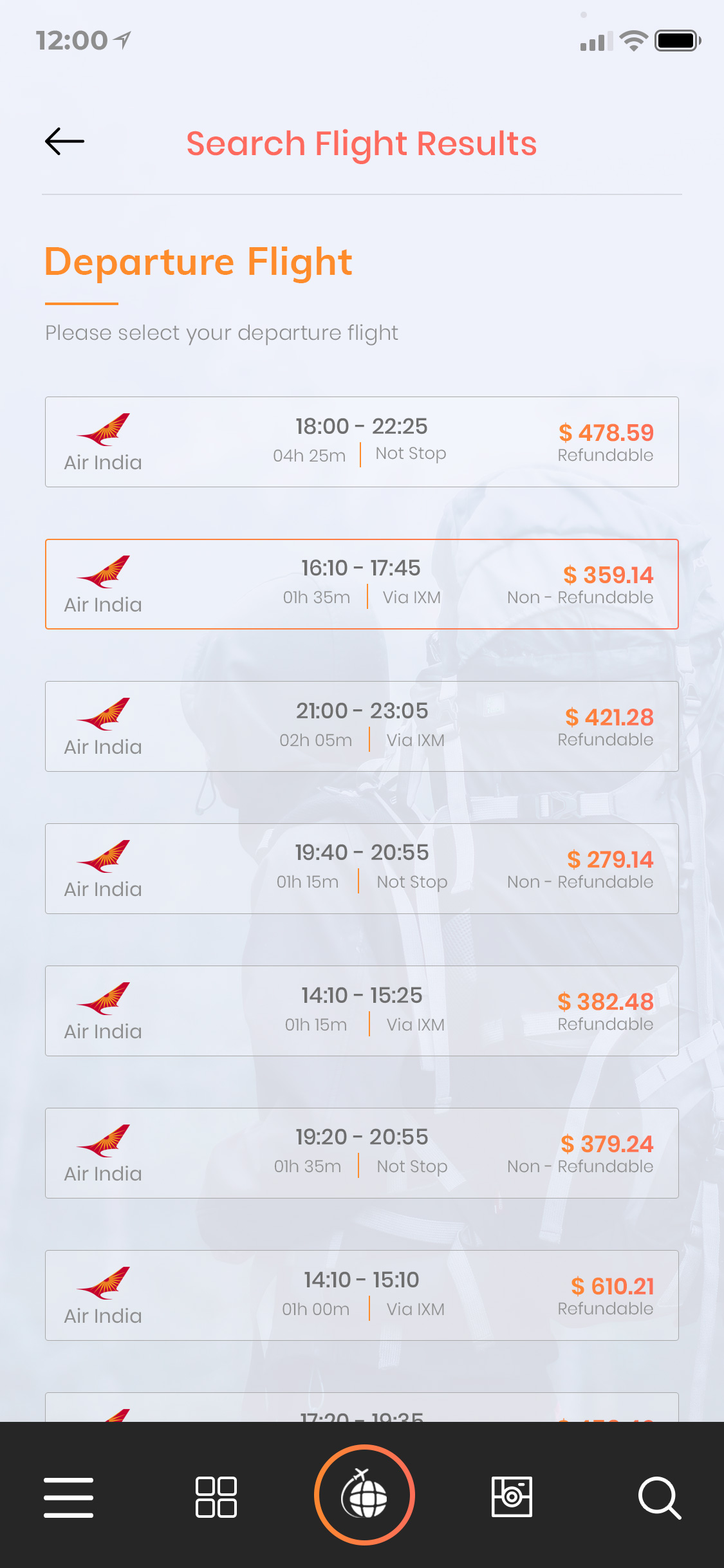Open search from the bottom bar

point(659,1498)
